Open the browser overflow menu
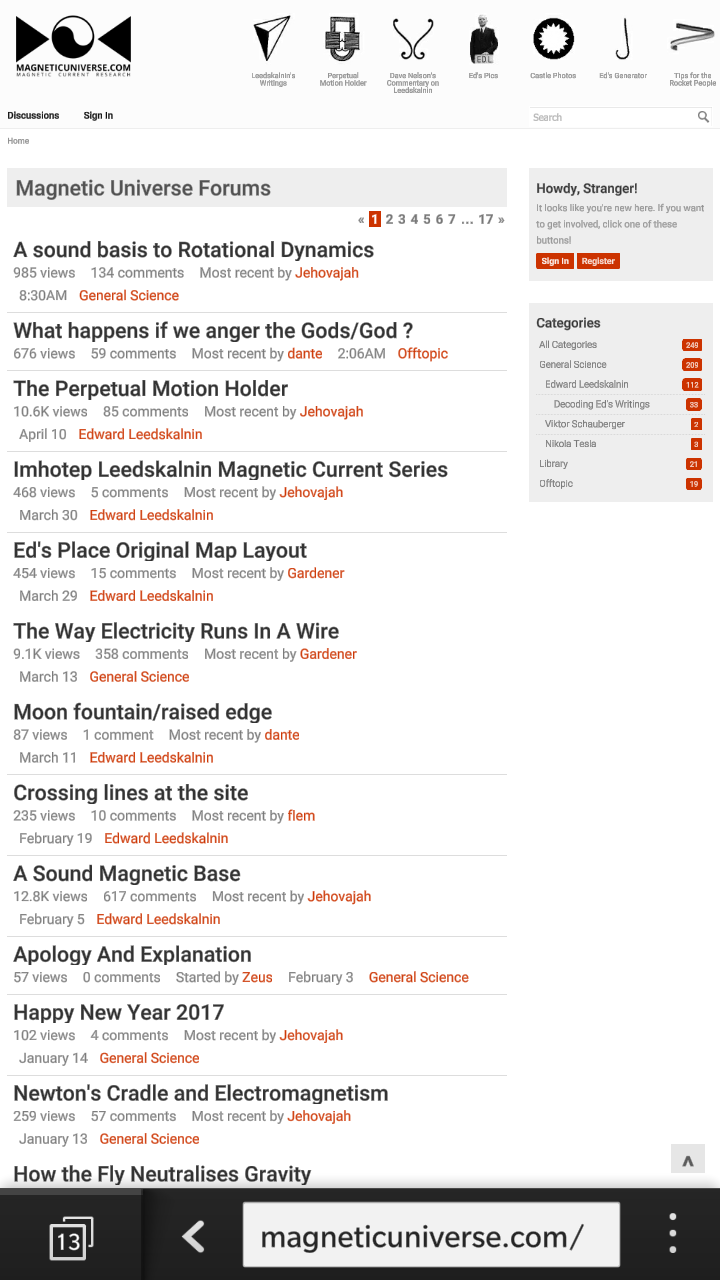The height and width of the screenshot is (1280, 720). [x=673, y=1234]
